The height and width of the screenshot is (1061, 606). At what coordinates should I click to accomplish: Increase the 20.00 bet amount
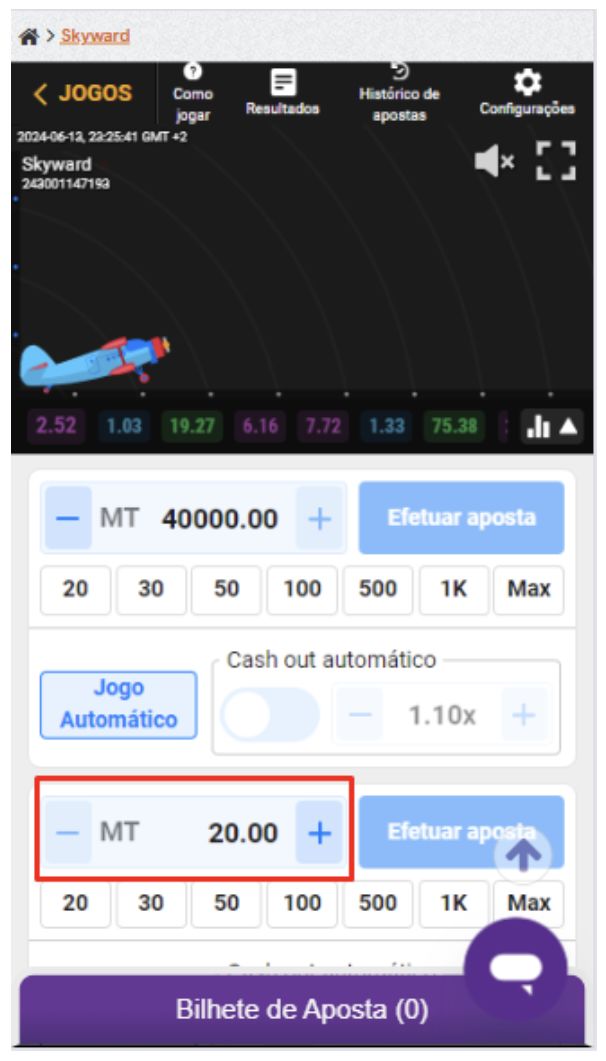coord(319,832)
